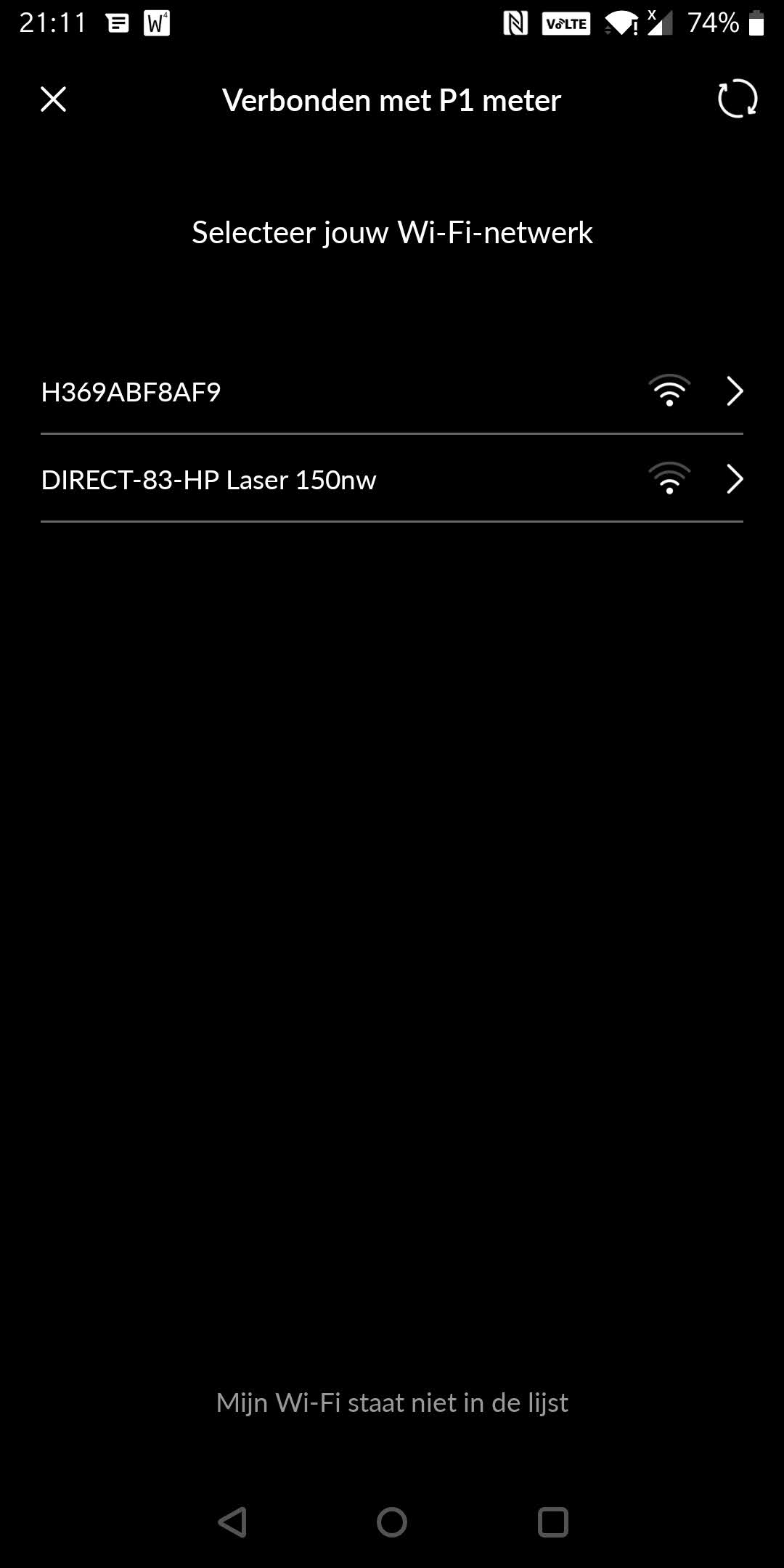
Task: Open 'Mijn Wi-Fi staat niet in de lijst'
Action: [x=392, y=1402]
